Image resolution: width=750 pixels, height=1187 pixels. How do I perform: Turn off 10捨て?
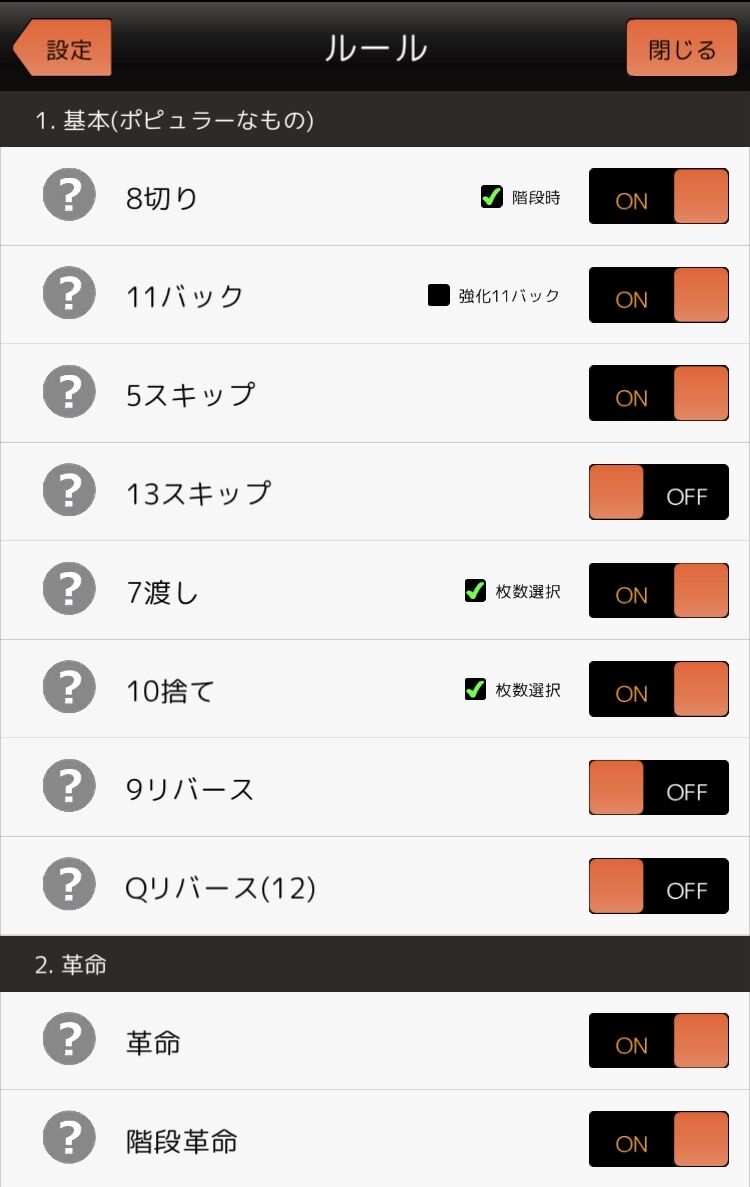click(658, 689)
